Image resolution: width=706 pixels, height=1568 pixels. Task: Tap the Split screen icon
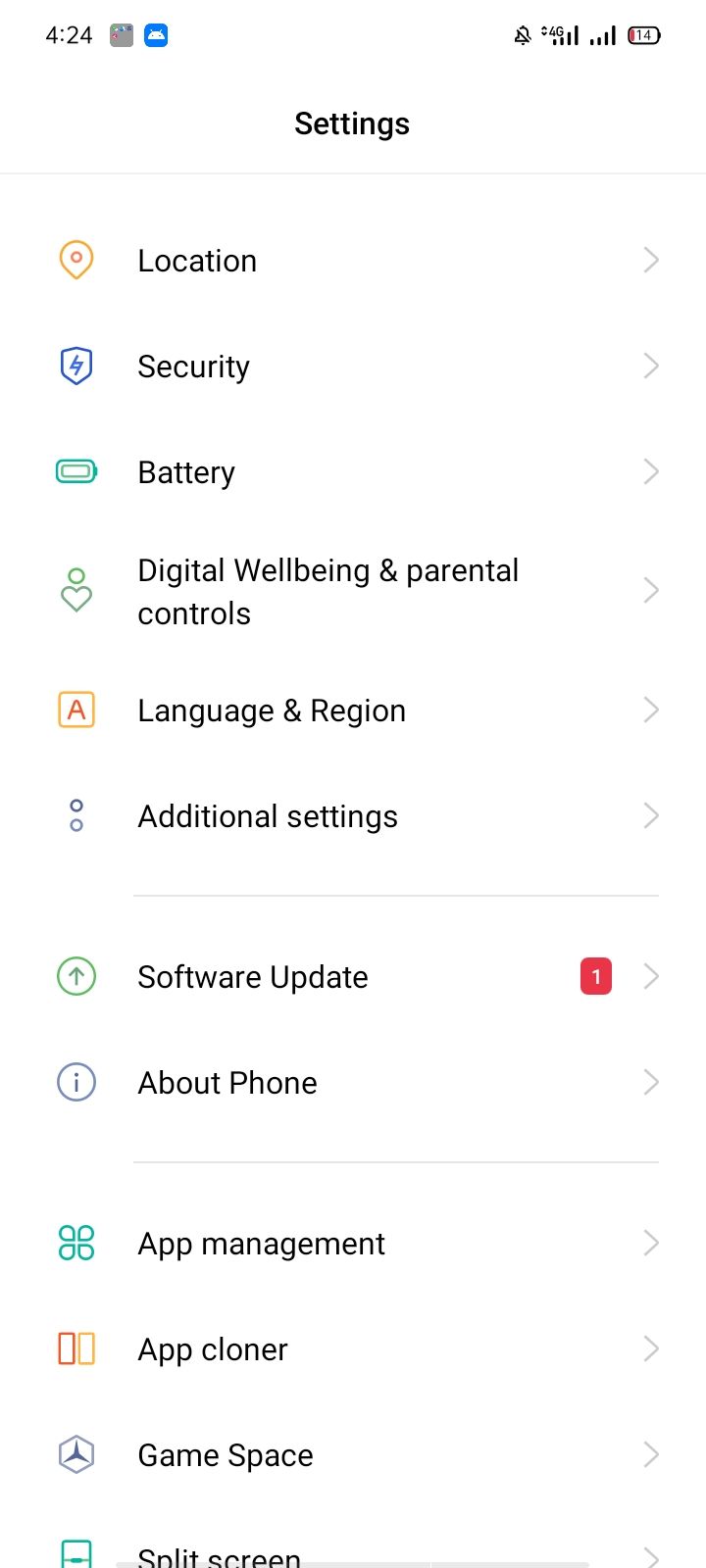(76, 1553)
